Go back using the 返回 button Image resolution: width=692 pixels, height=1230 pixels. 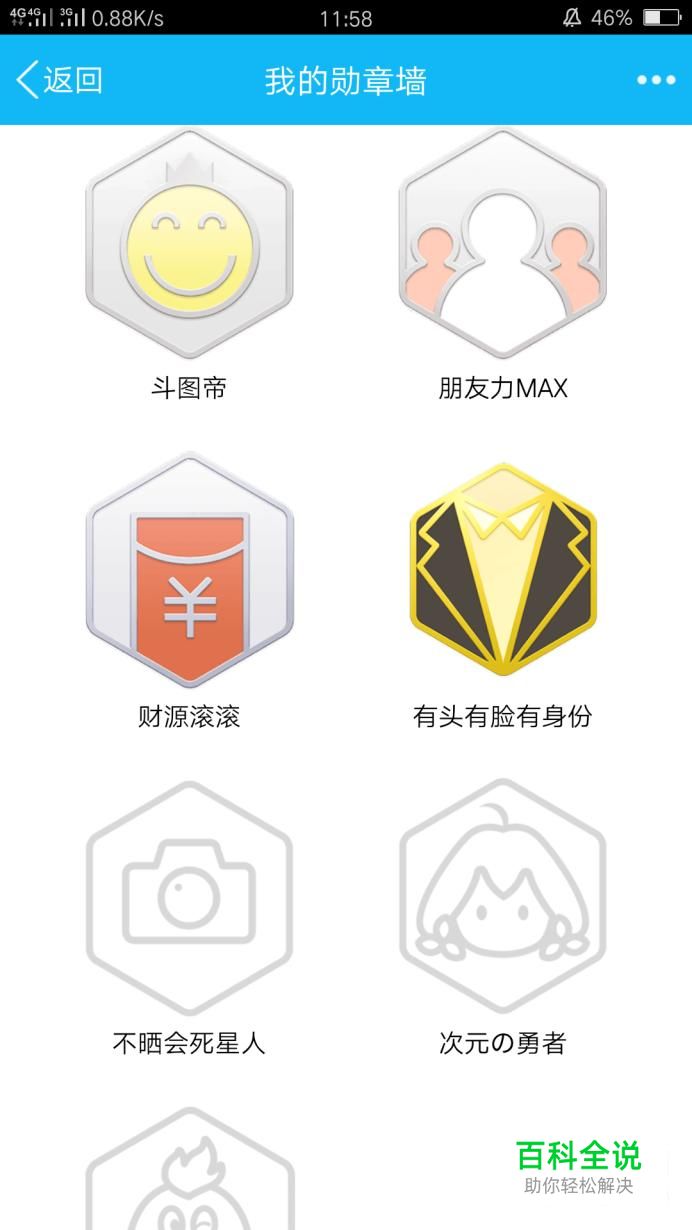60,80
